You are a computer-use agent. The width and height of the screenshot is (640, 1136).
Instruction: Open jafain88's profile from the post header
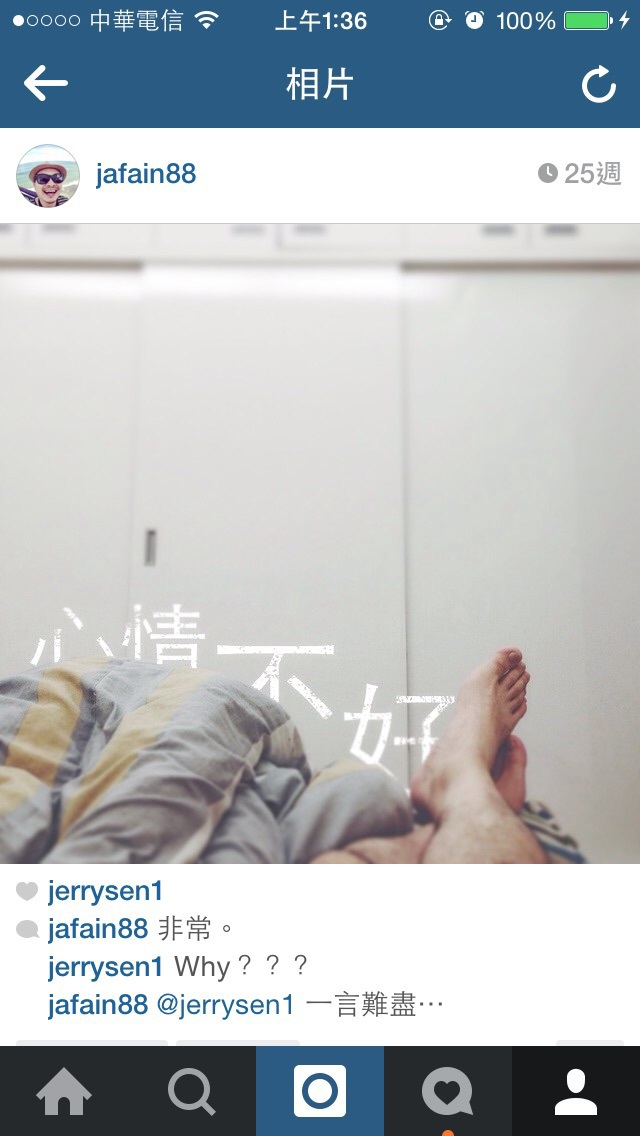click(146, 174)
